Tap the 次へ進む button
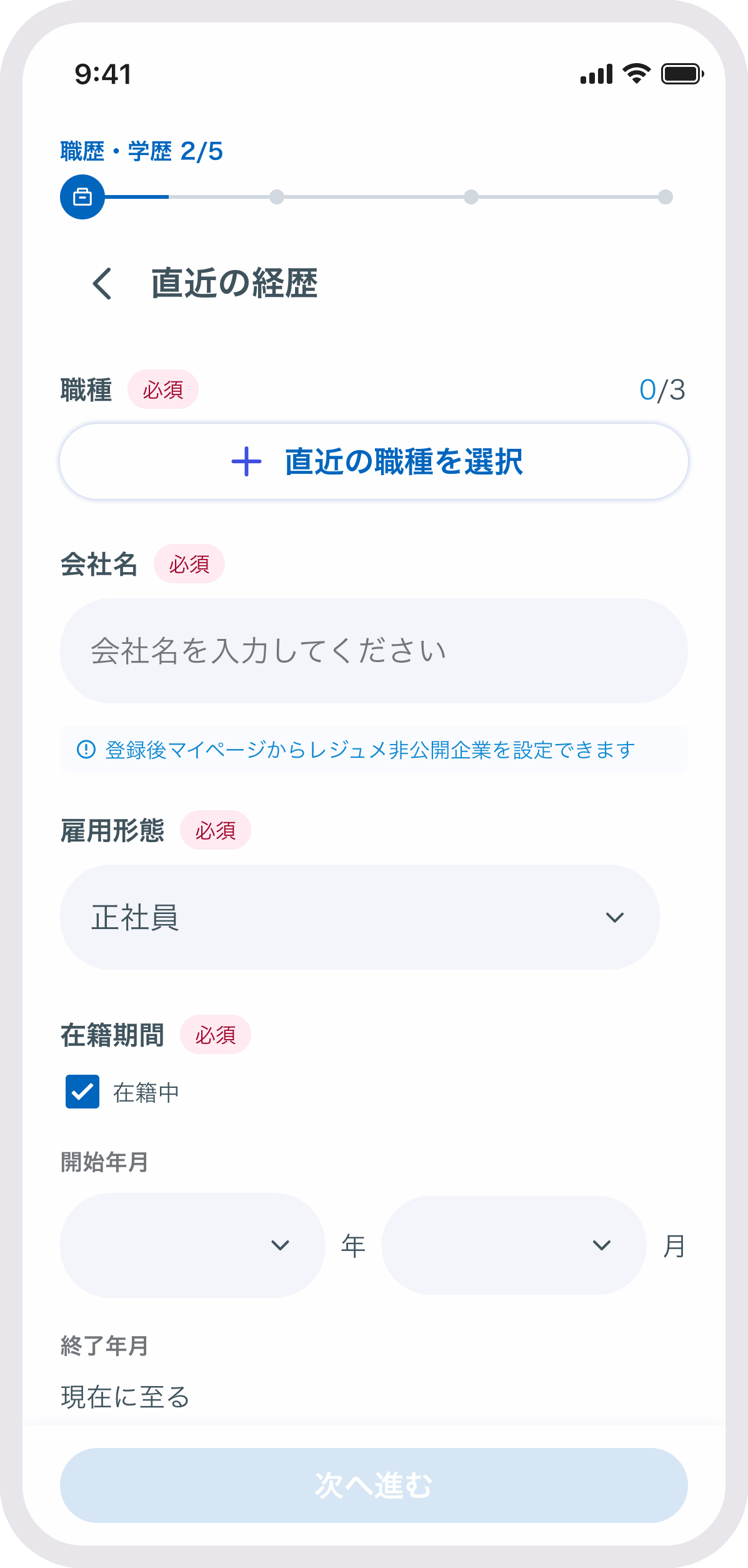748x1568 pixels. tap(372, 1488)
